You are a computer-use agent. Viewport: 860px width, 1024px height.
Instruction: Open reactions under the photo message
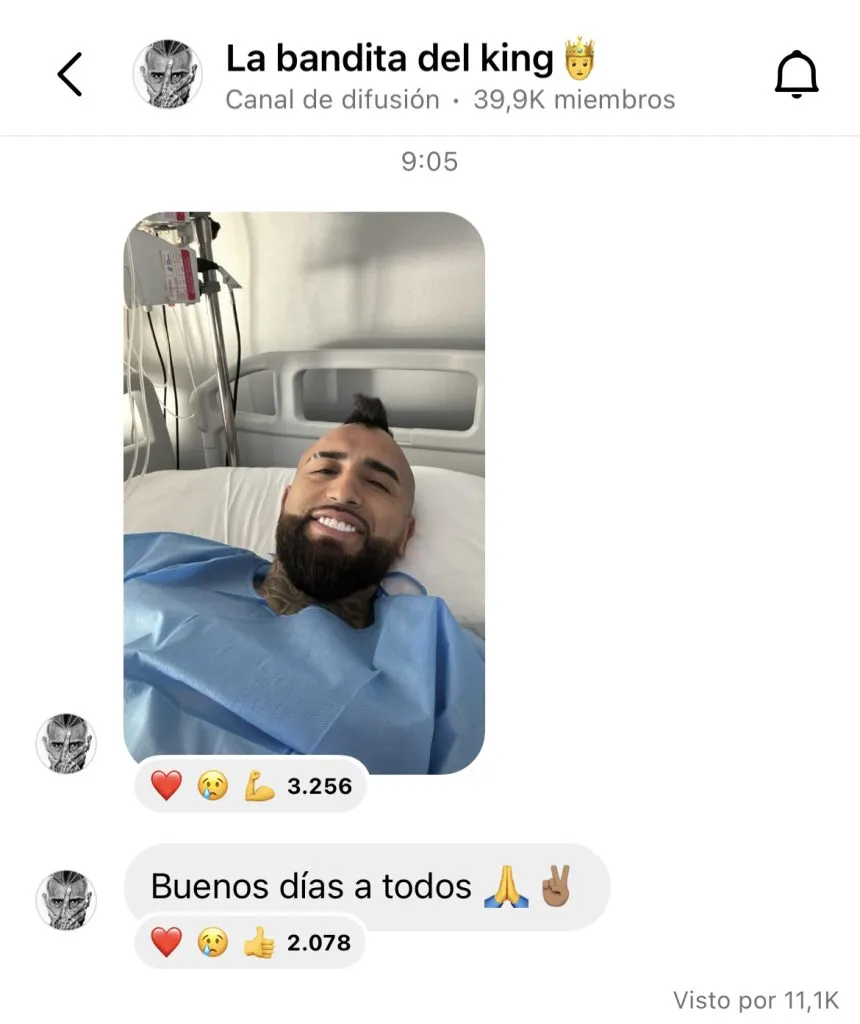[x=251, y=786]
